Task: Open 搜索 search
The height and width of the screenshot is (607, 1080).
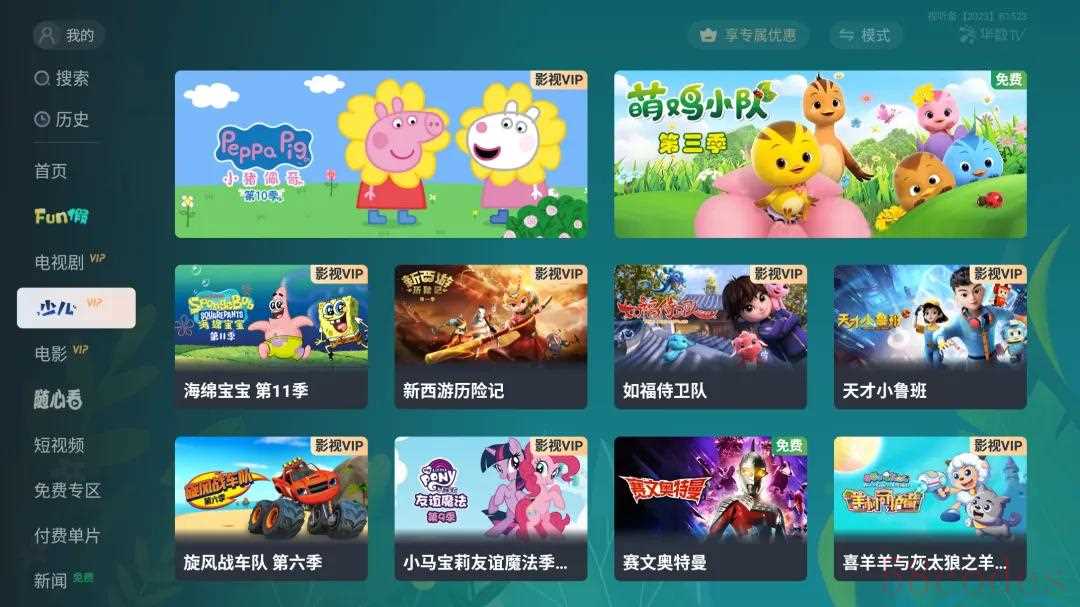Action: click(62, 78)
